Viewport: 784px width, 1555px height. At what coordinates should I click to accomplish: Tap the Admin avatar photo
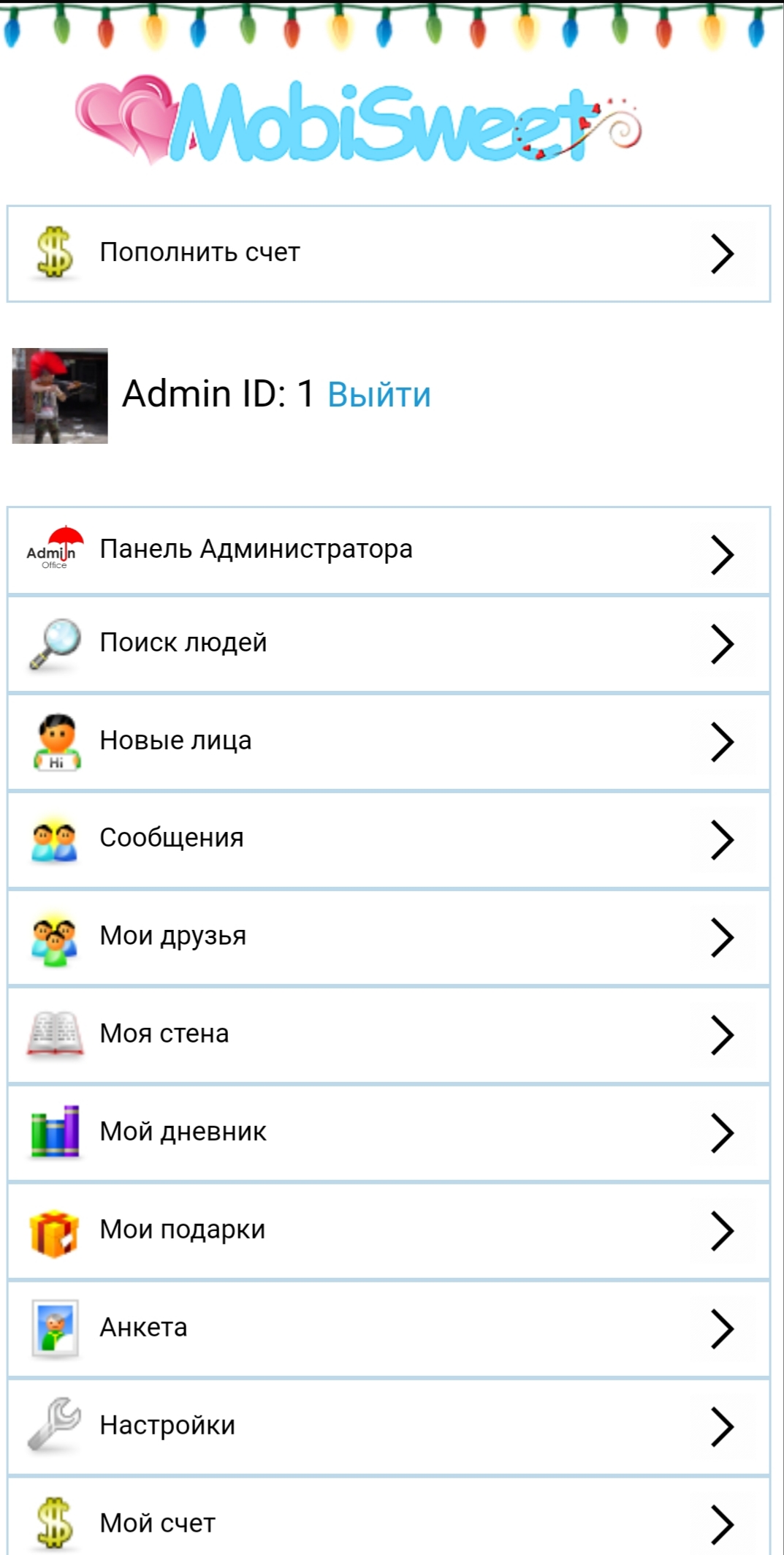click(60, 396)
